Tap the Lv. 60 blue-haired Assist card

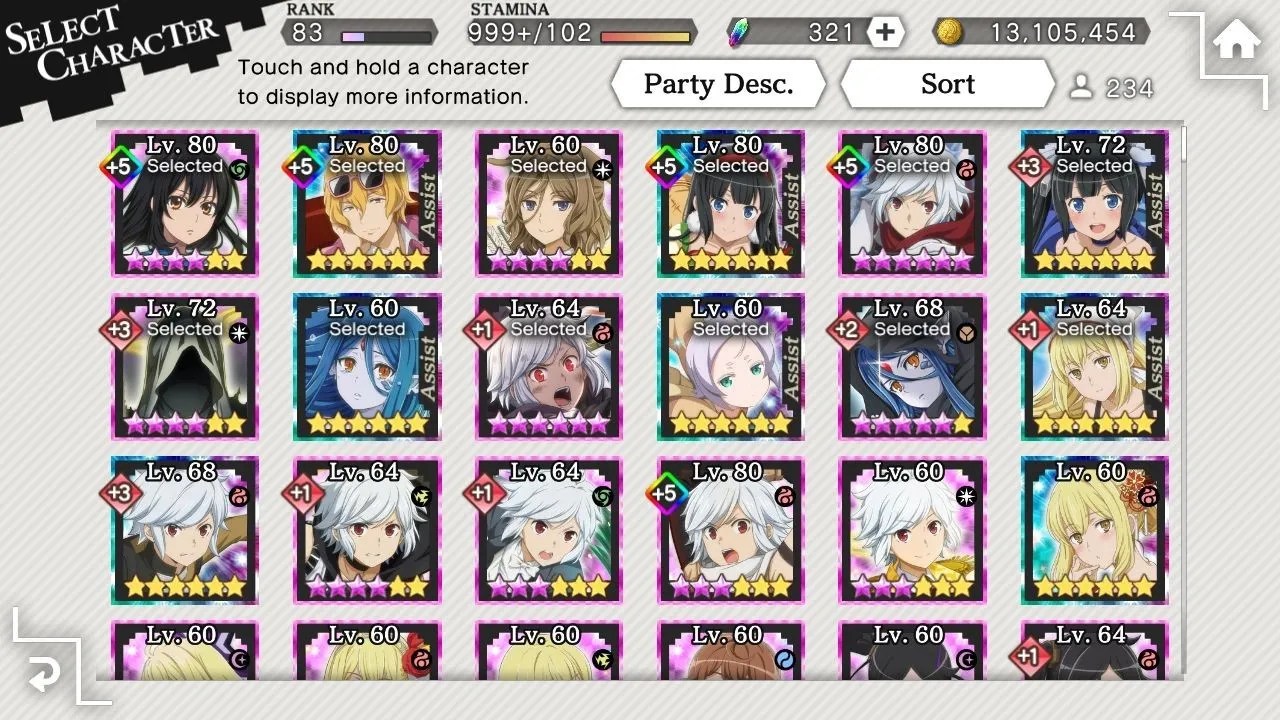coord(367,368)
